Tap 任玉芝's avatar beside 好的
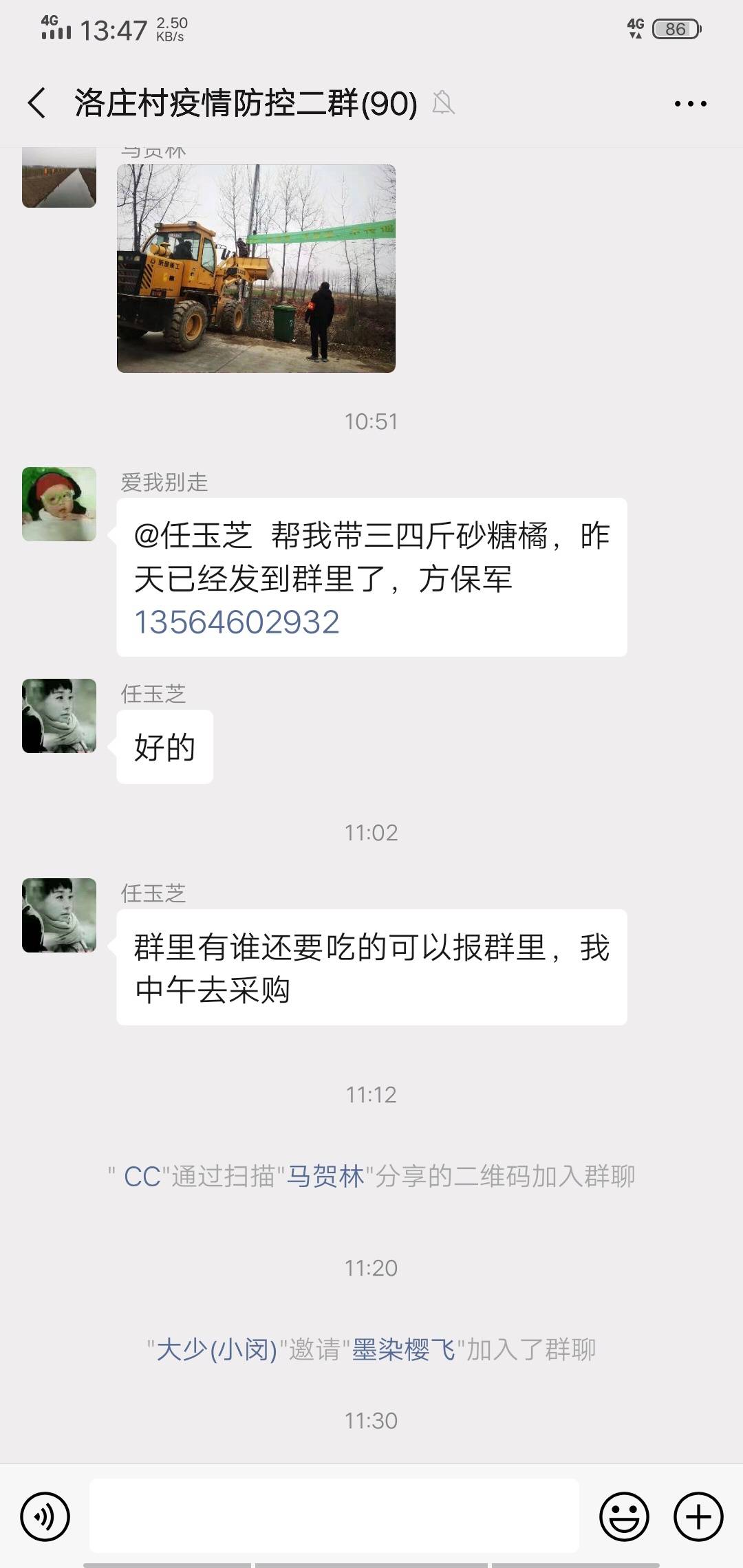 [x=59, y=716]
